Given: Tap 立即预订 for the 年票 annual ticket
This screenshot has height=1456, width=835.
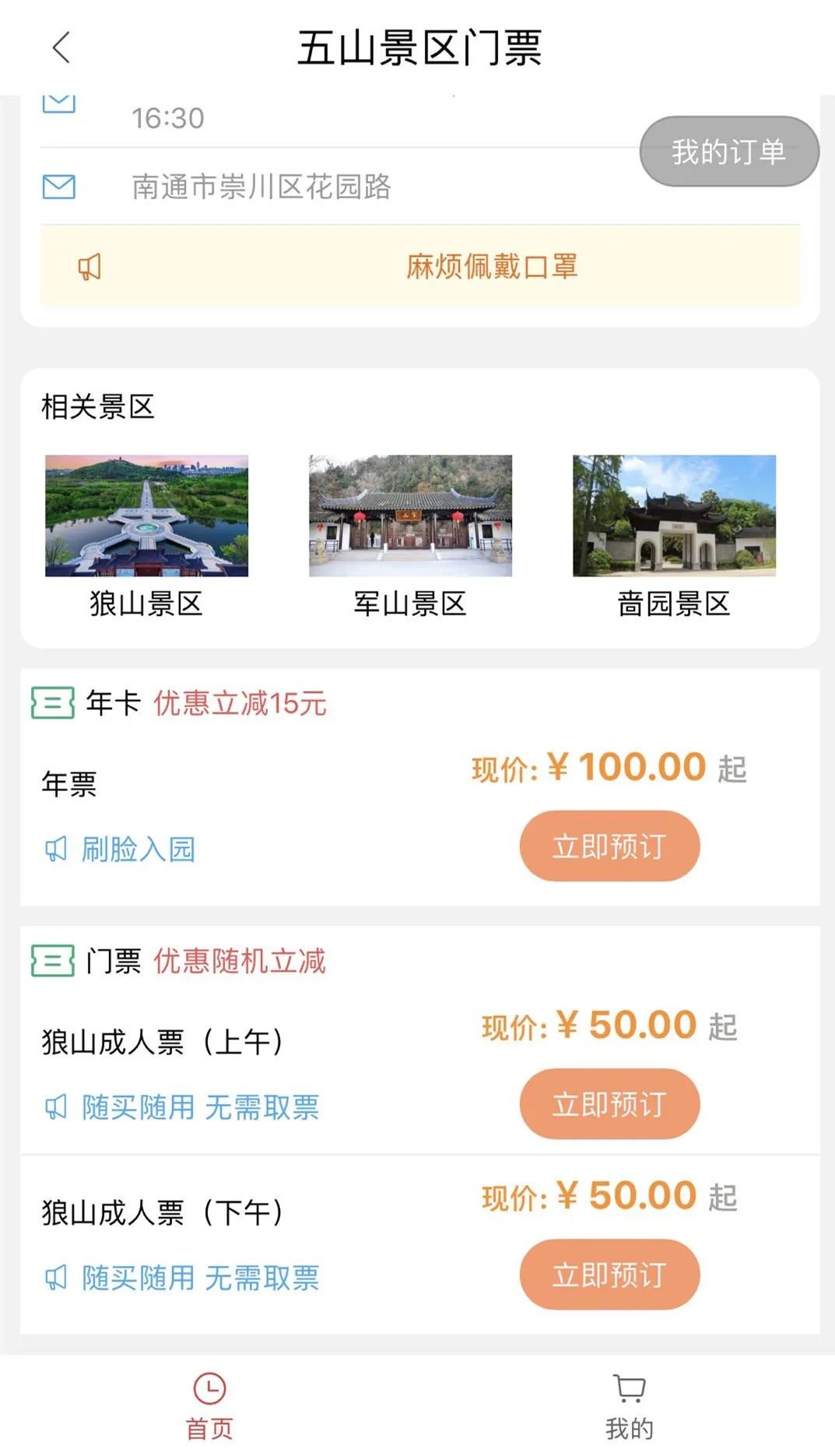Looking at the screenshot, I should [609, 846].
